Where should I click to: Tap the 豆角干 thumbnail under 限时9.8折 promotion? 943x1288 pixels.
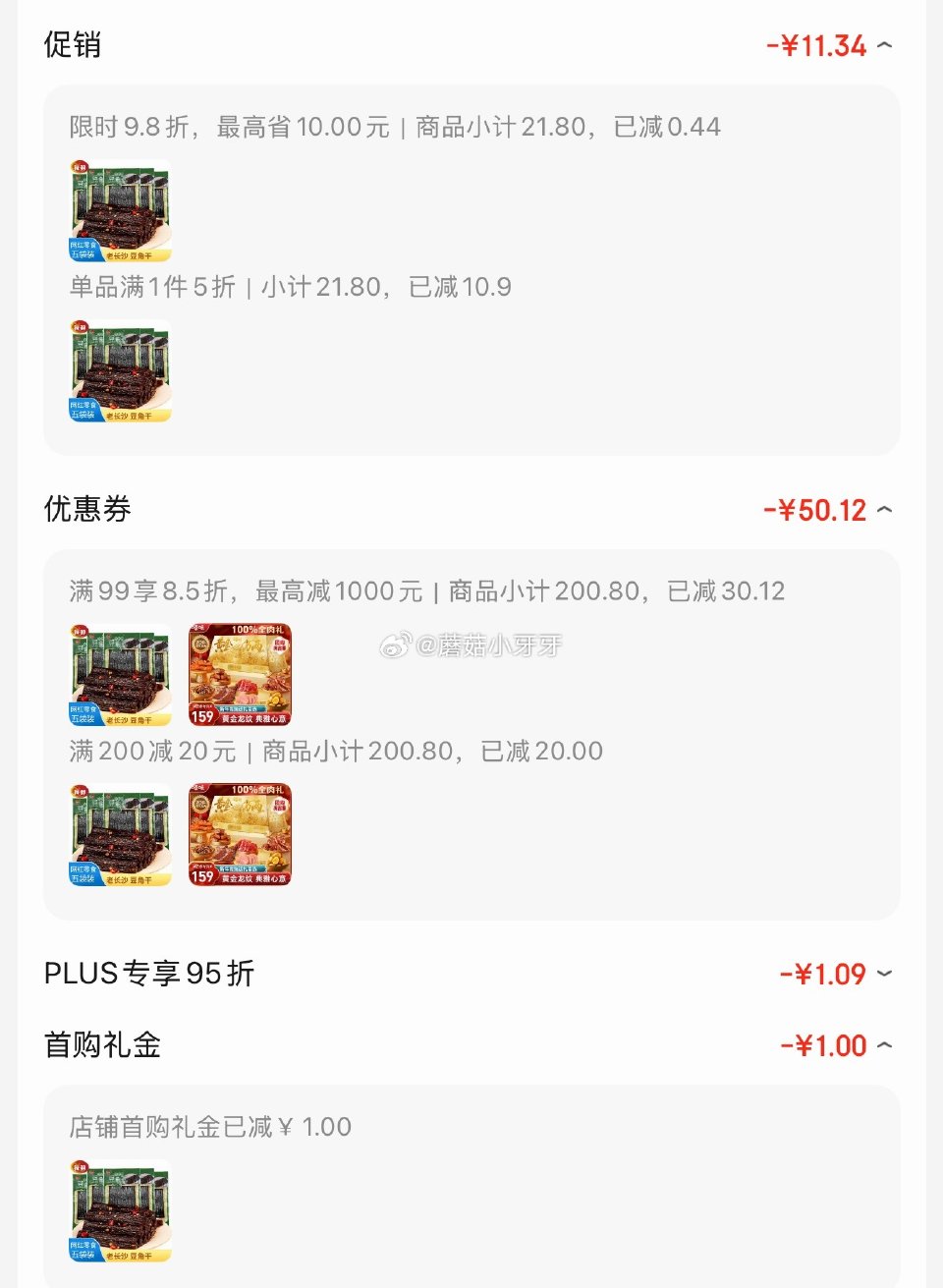click(x=118, y=209)
